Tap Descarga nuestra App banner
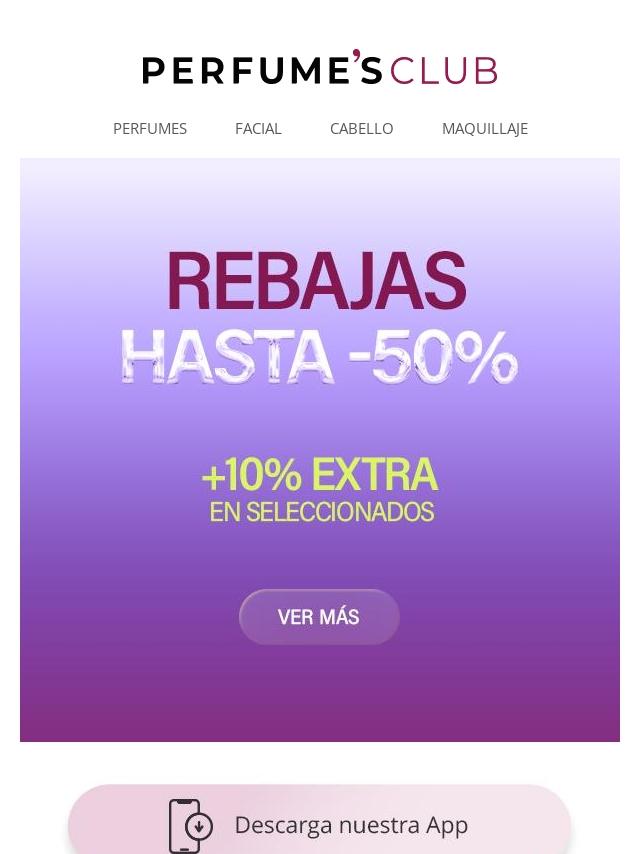The height and width of the screenshot is (854, 640). coord(320,820)
